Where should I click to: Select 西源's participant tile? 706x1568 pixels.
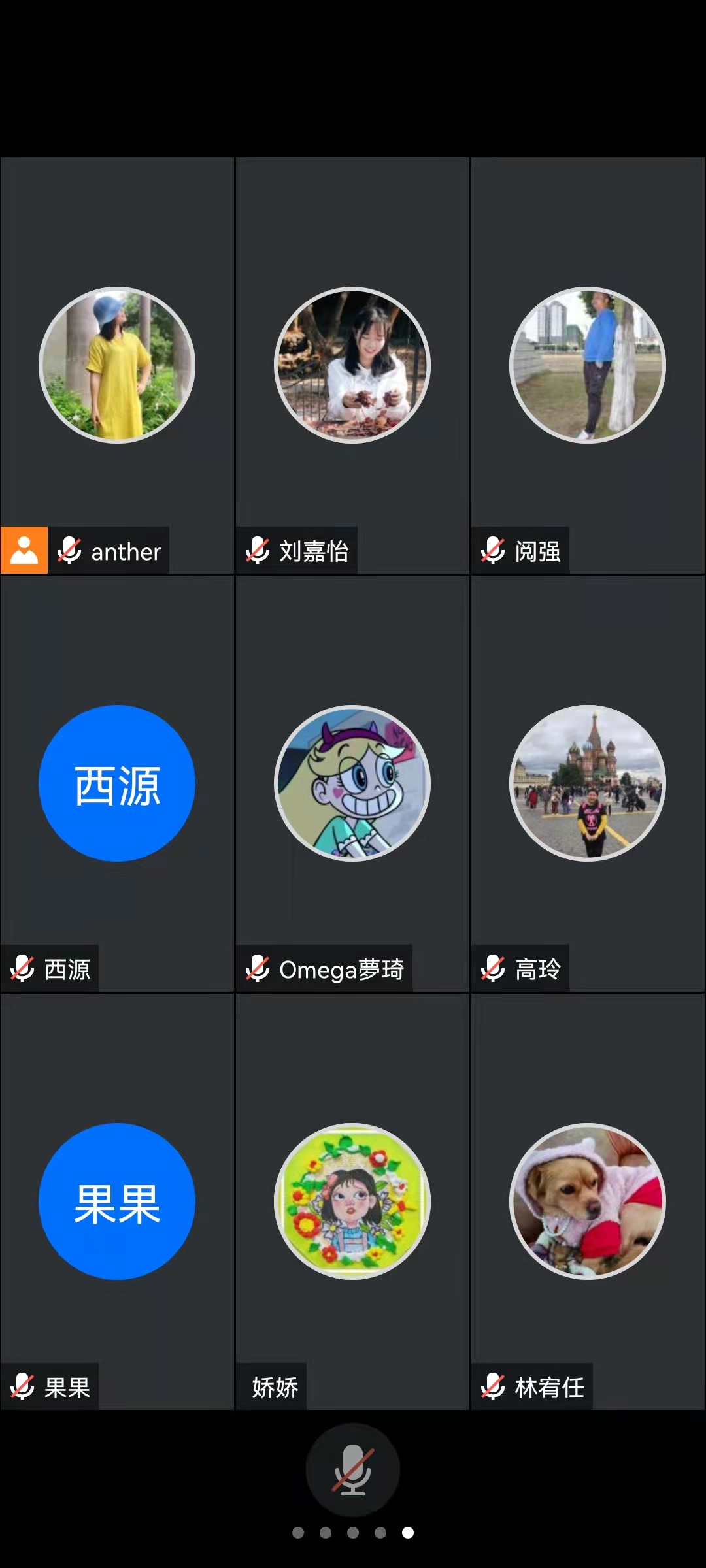(x=117, y=783)
